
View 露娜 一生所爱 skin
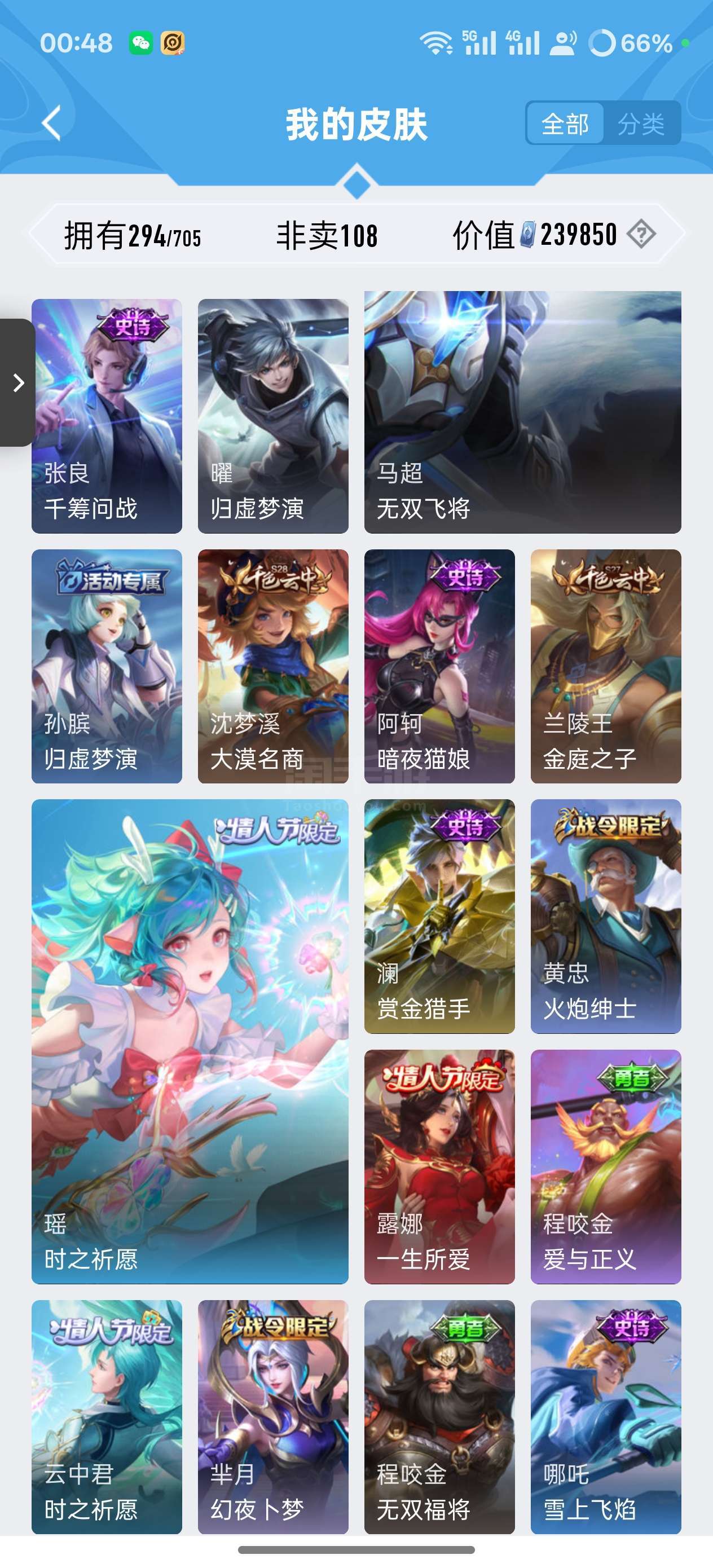click(x=439, y=1167)
